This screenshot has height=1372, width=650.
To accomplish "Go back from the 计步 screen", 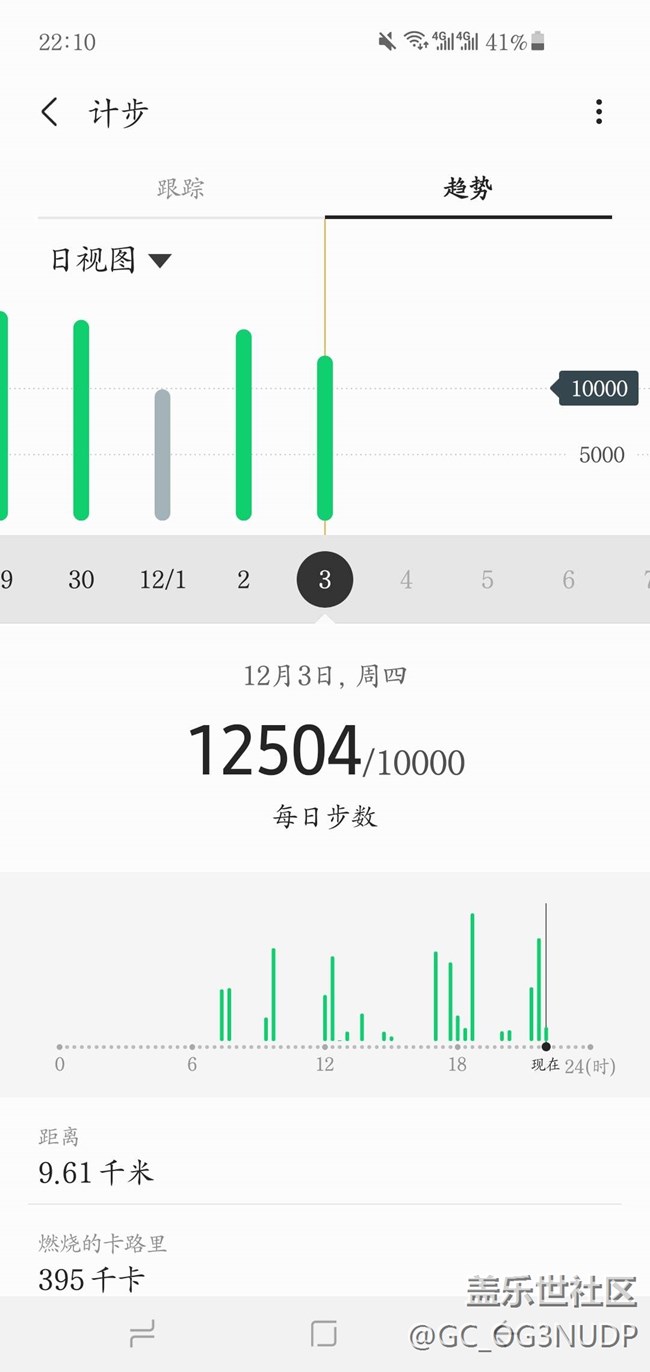I will coord(50,112).
